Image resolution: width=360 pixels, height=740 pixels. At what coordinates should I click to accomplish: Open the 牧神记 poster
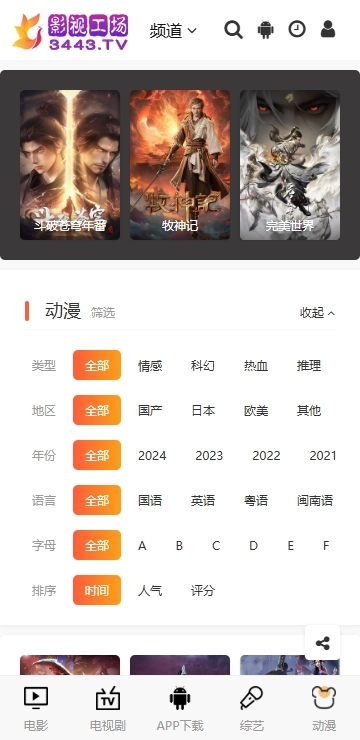coord(180,165)
